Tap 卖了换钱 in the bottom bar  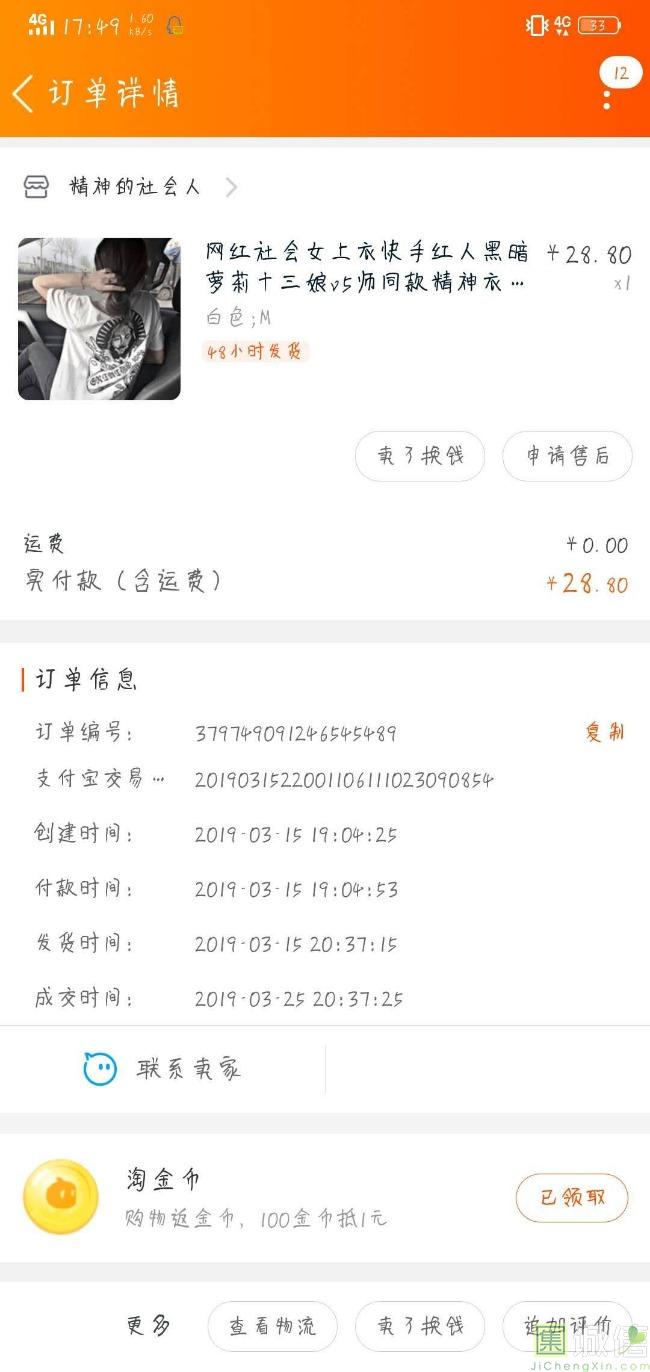pyautogui.click(x=420, y=1327)
